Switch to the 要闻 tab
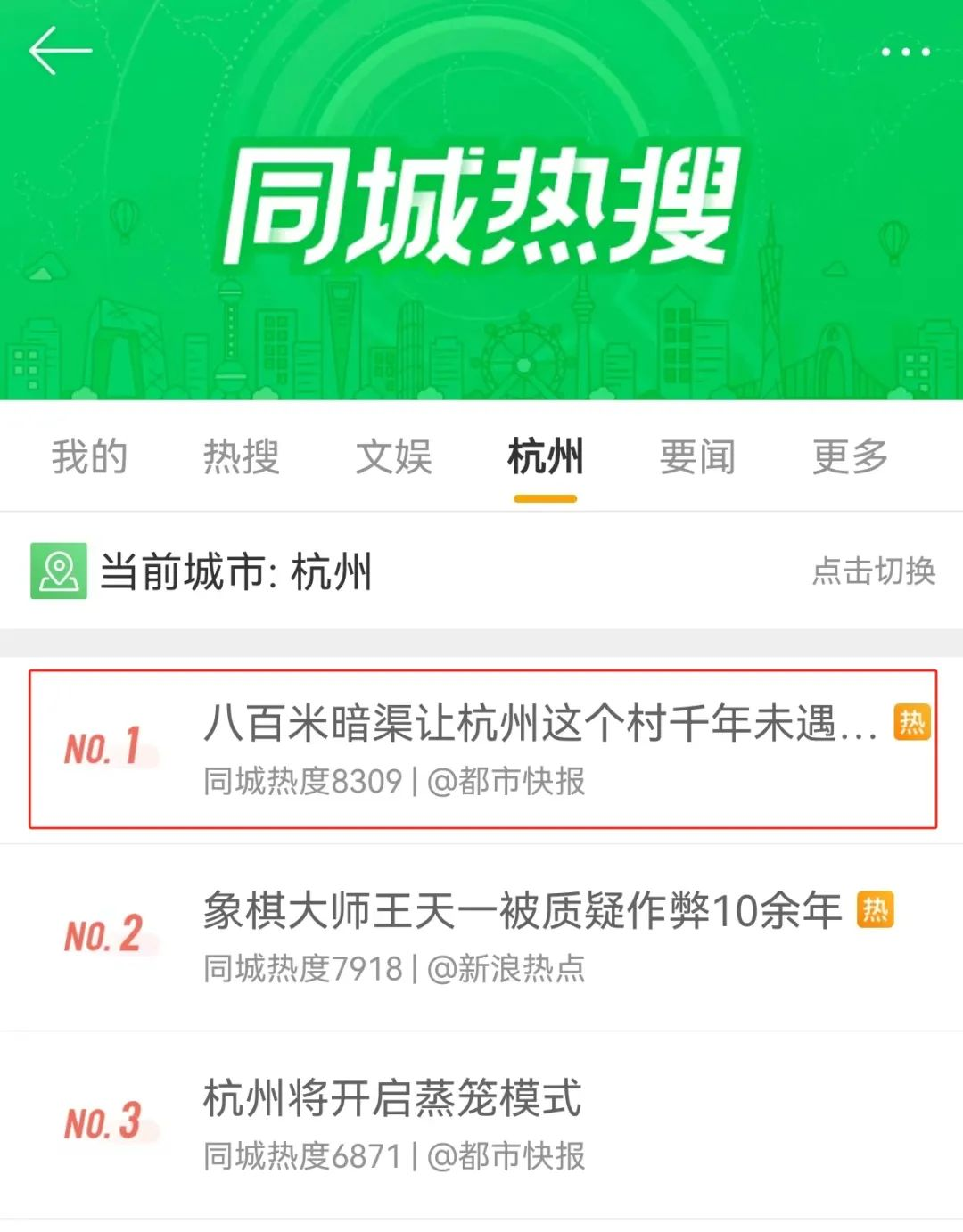This screenshot has width=963, height=1232. click(697, 457)
